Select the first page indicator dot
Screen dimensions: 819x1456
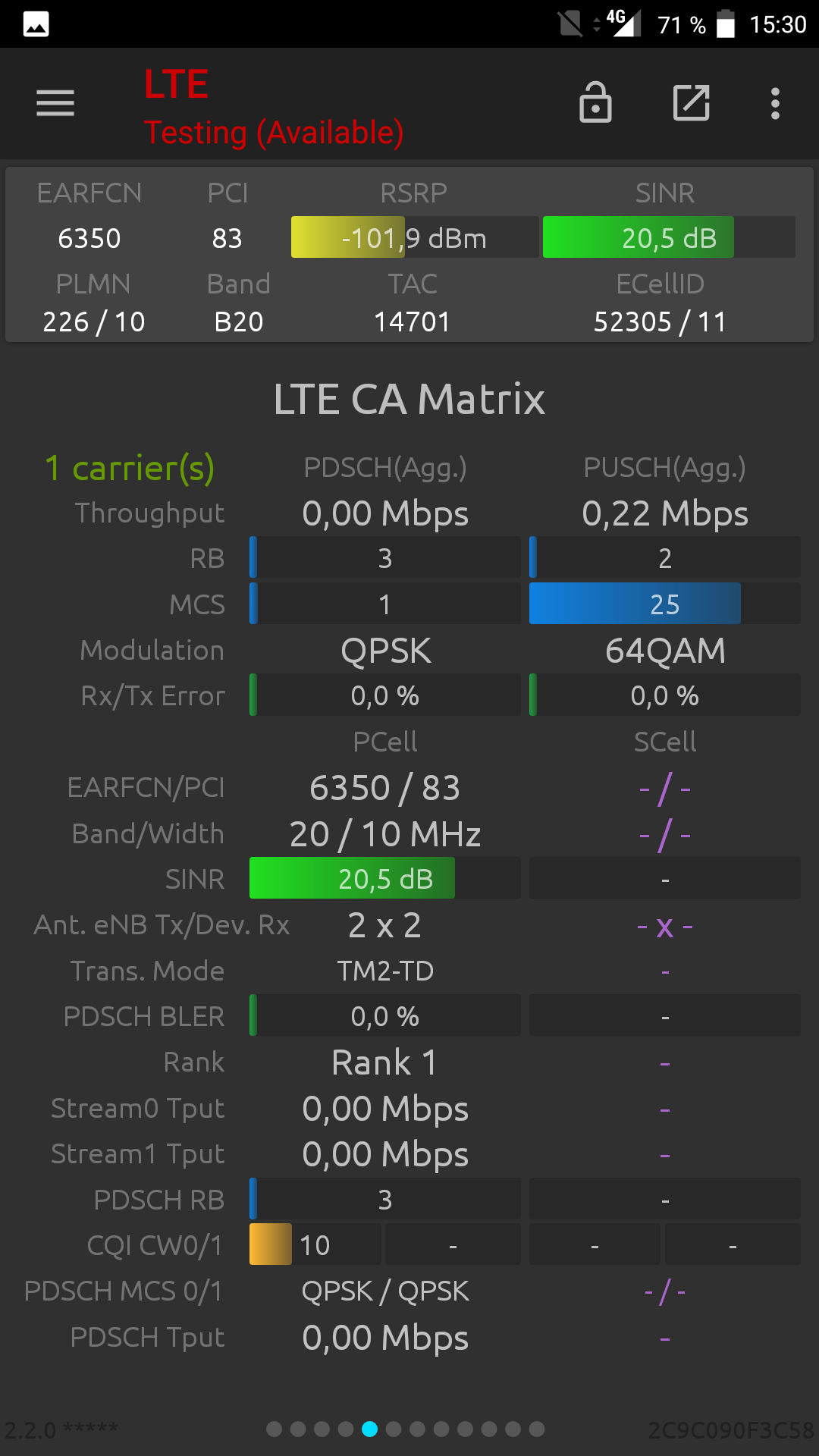[275, 1429]
